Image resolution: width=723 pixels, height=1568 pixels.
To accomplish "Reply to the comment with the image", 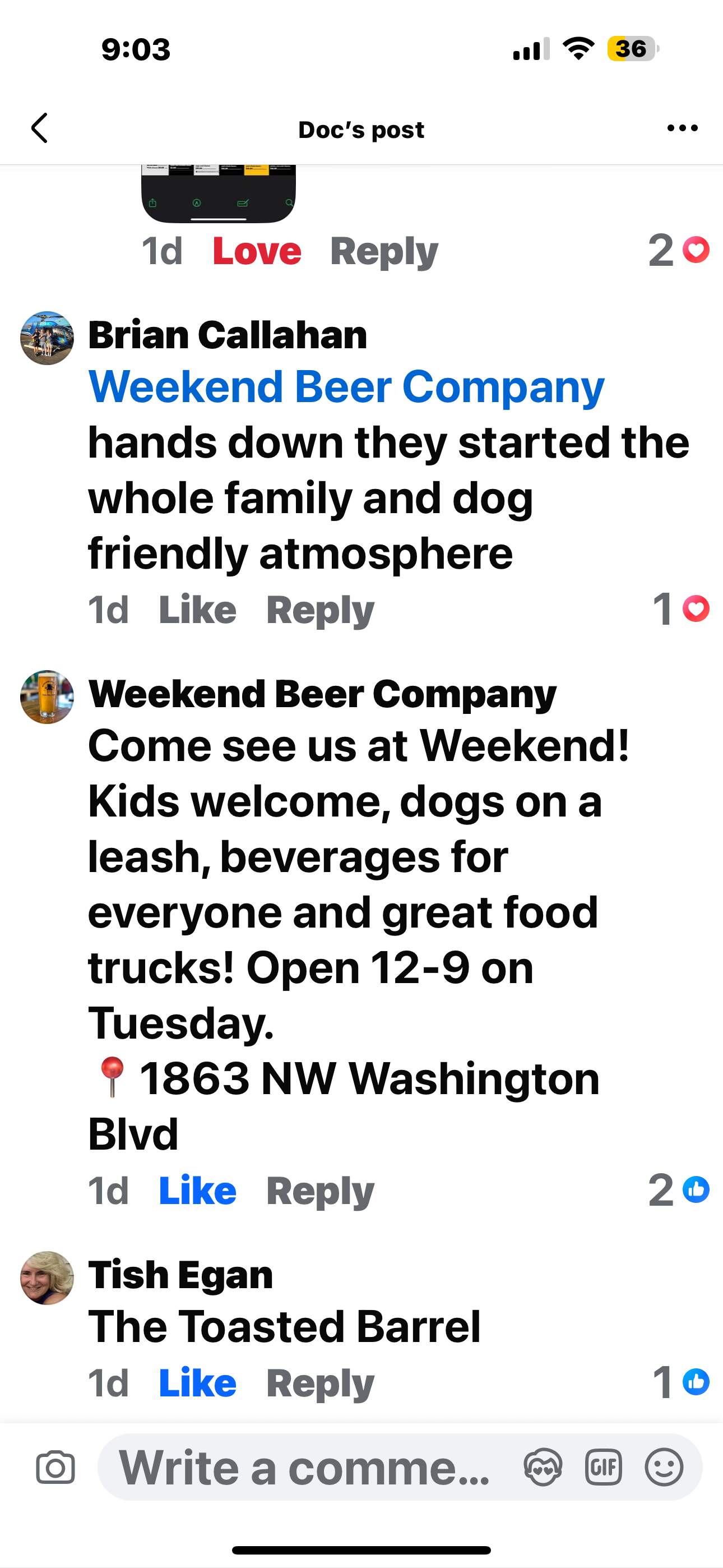I will point(384,252).
